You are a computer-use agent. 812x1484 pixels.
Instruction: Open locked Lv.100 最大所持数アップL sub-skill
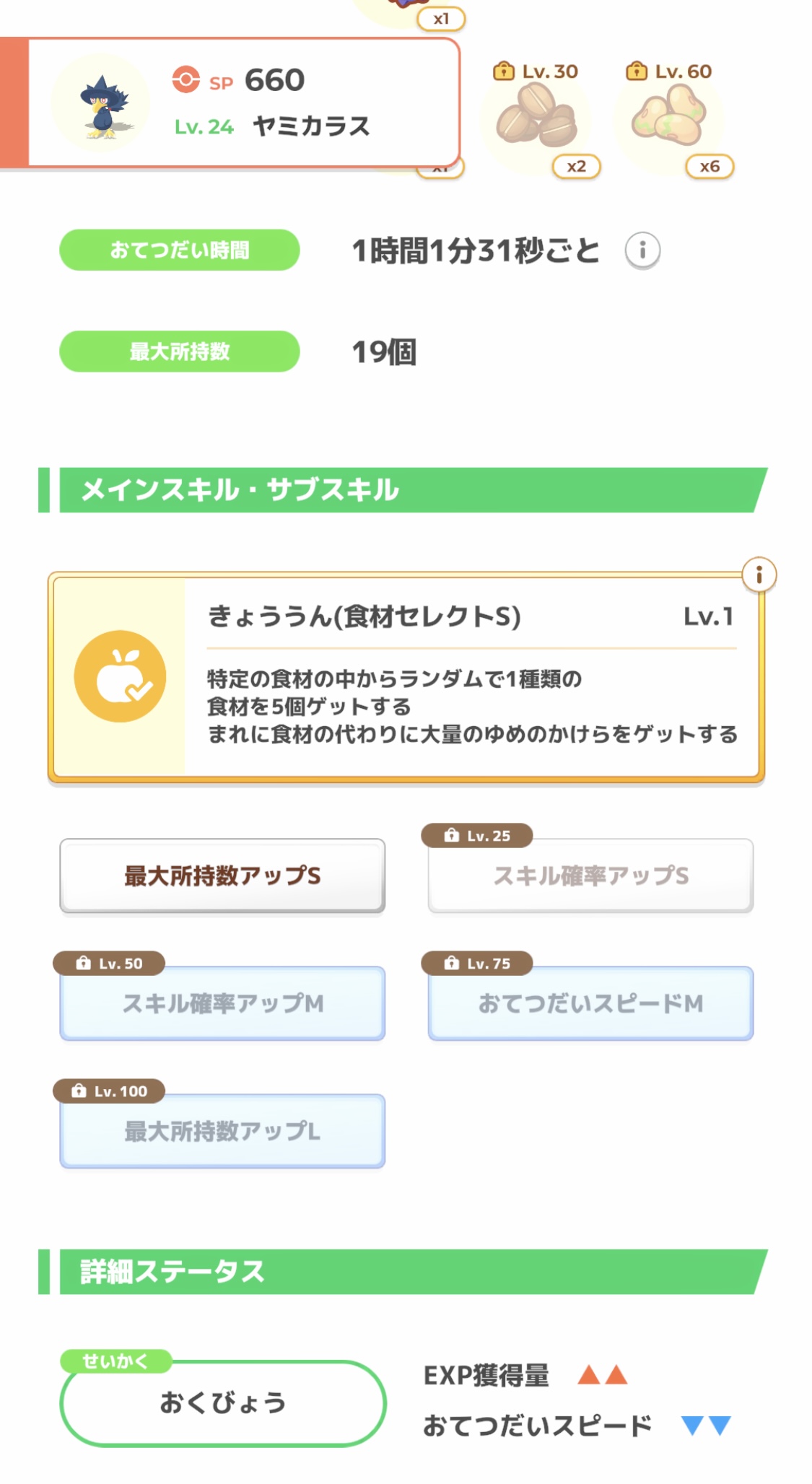click(222, 1131)
